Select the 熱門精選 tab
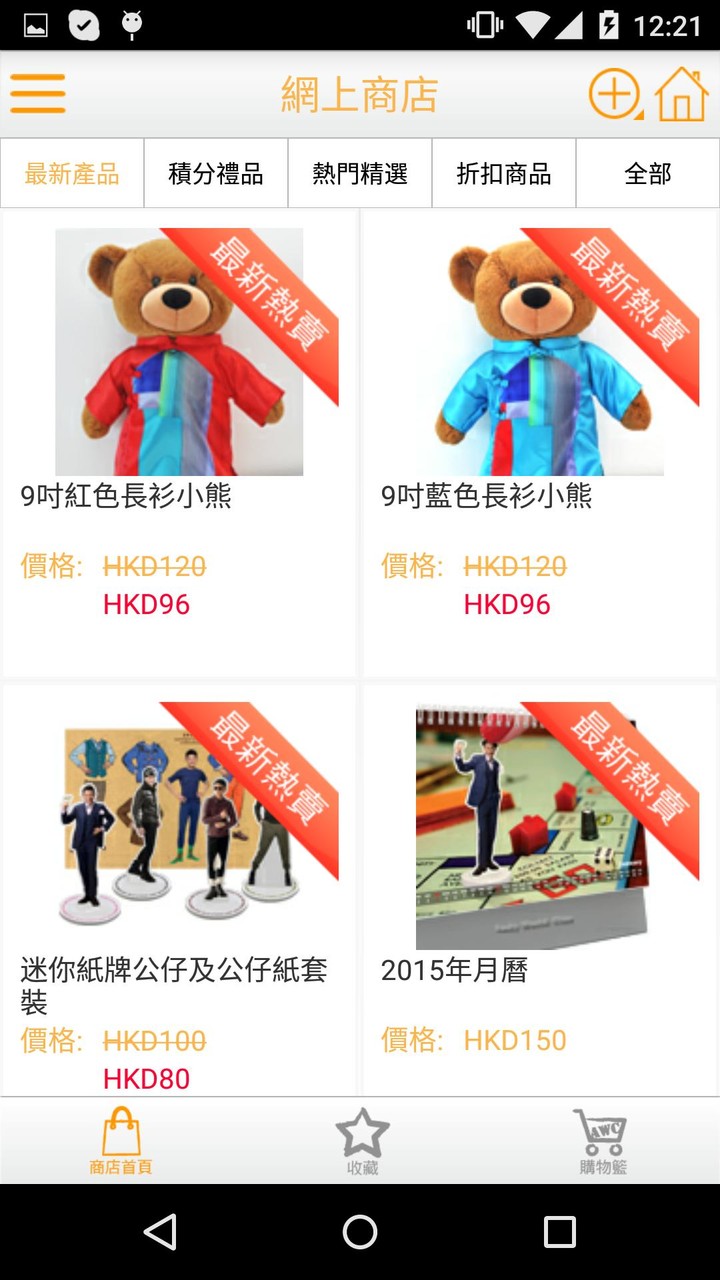720x1280 pixels. click(359, 172)
